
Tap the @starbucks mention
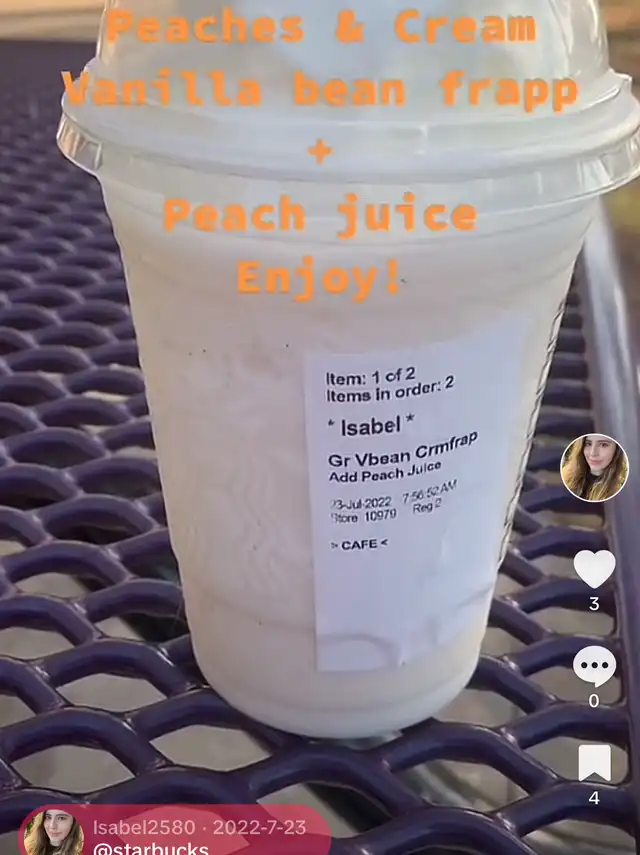[150, 848]
